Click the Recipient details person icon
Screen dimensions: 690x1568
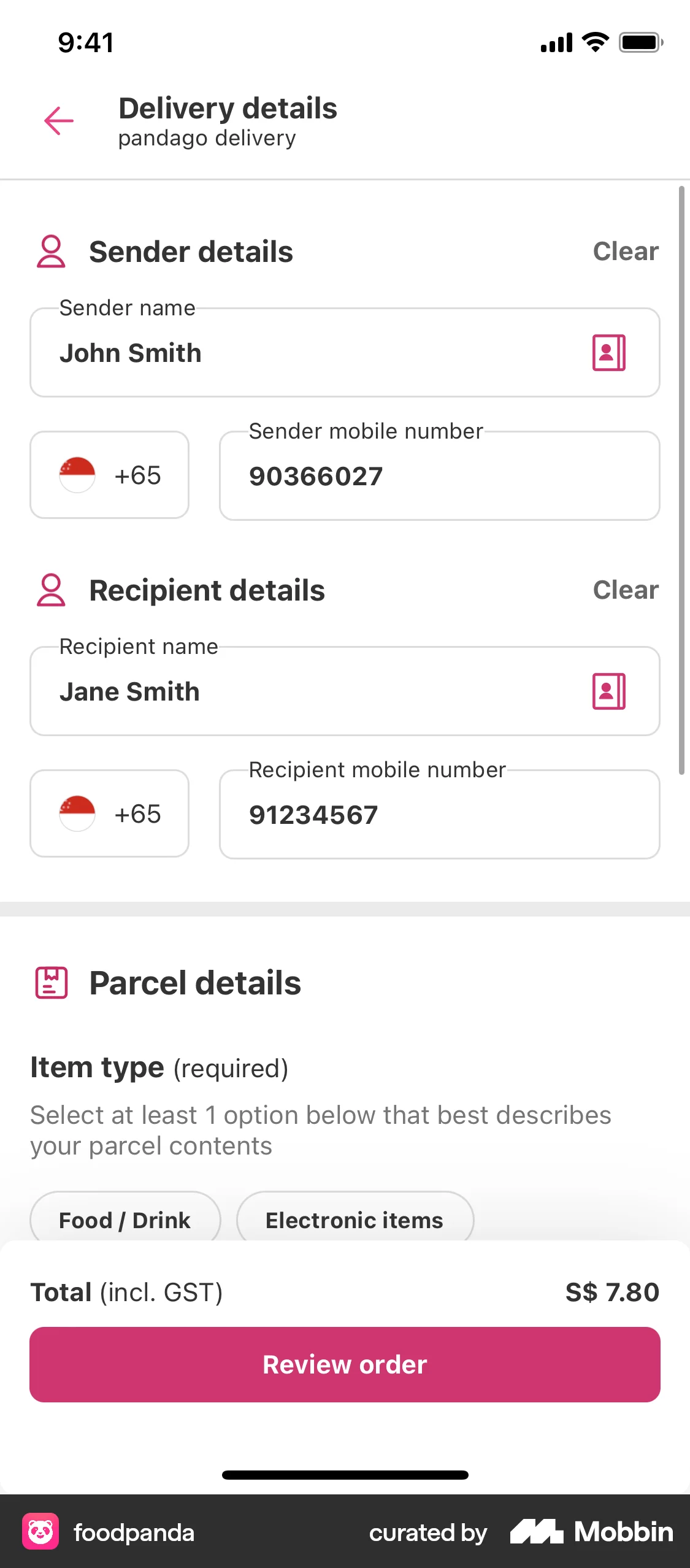point(52,590)
